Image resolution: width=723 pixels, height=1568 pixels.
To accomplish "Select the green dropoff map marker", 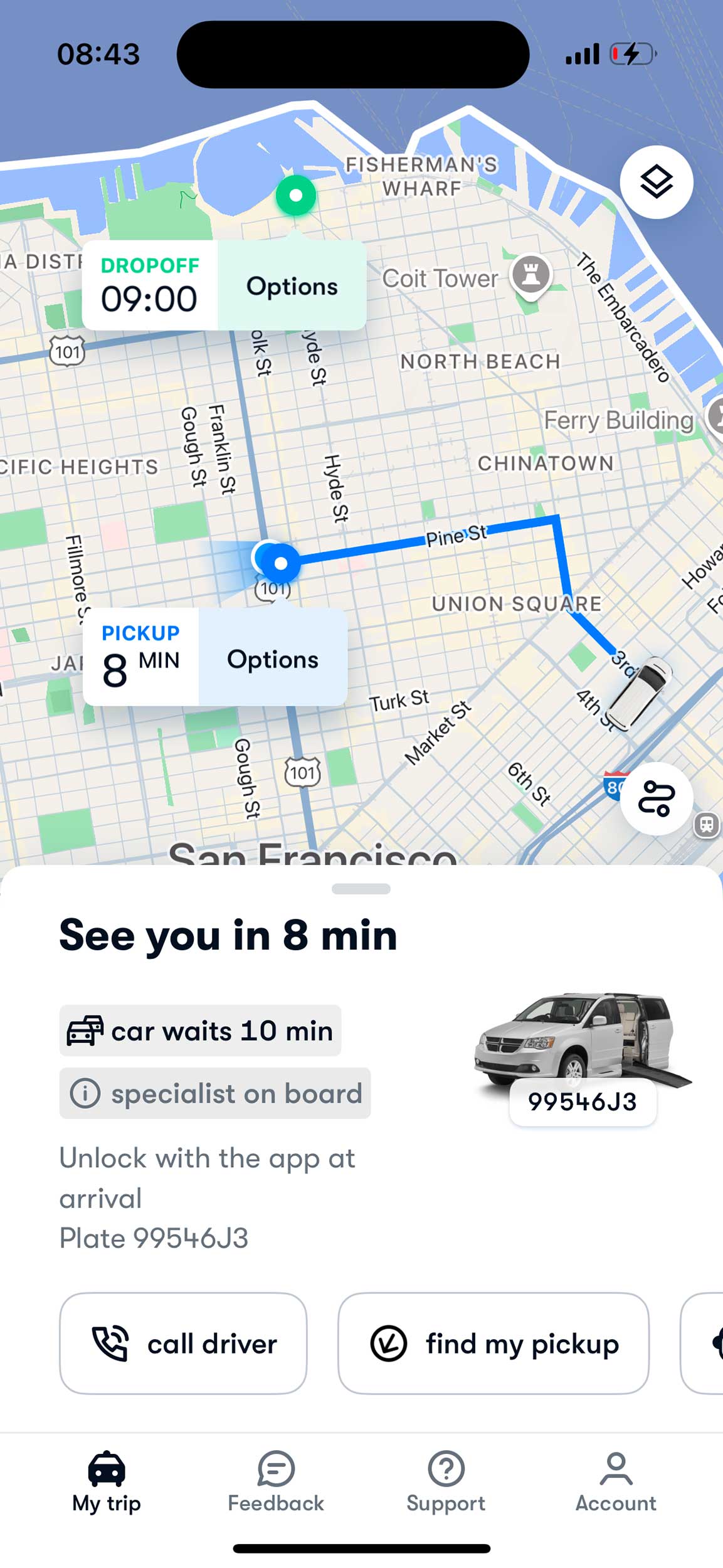I will pyautogui.click(x=296, y=196).
